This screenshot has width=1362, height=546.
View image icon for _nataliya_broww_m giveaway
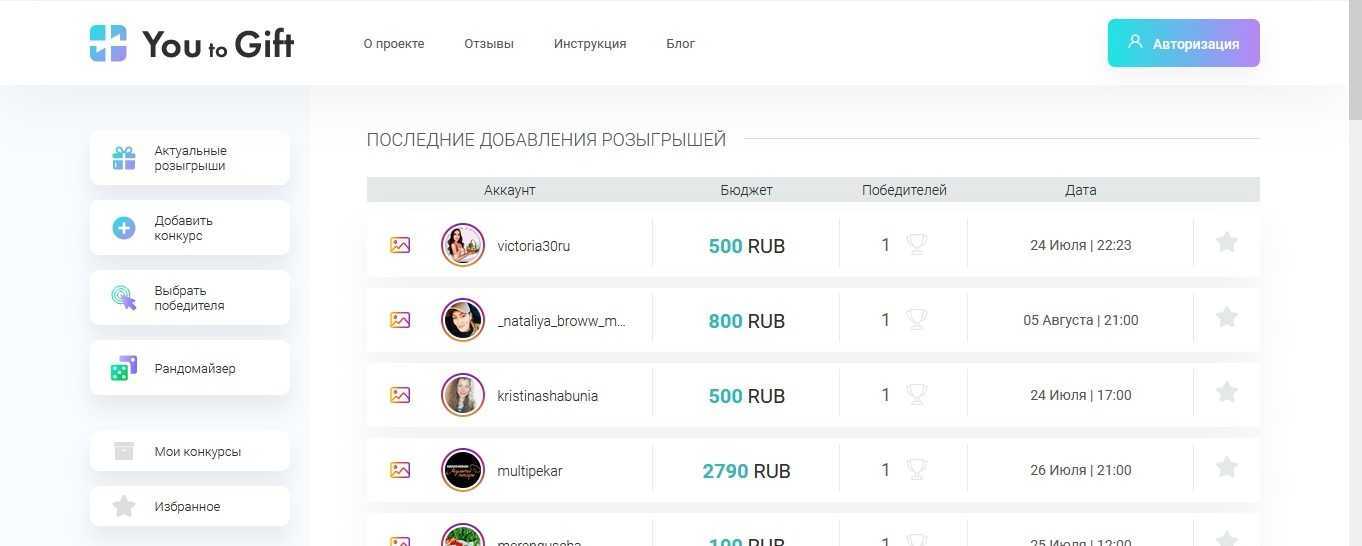click(400, 320)
